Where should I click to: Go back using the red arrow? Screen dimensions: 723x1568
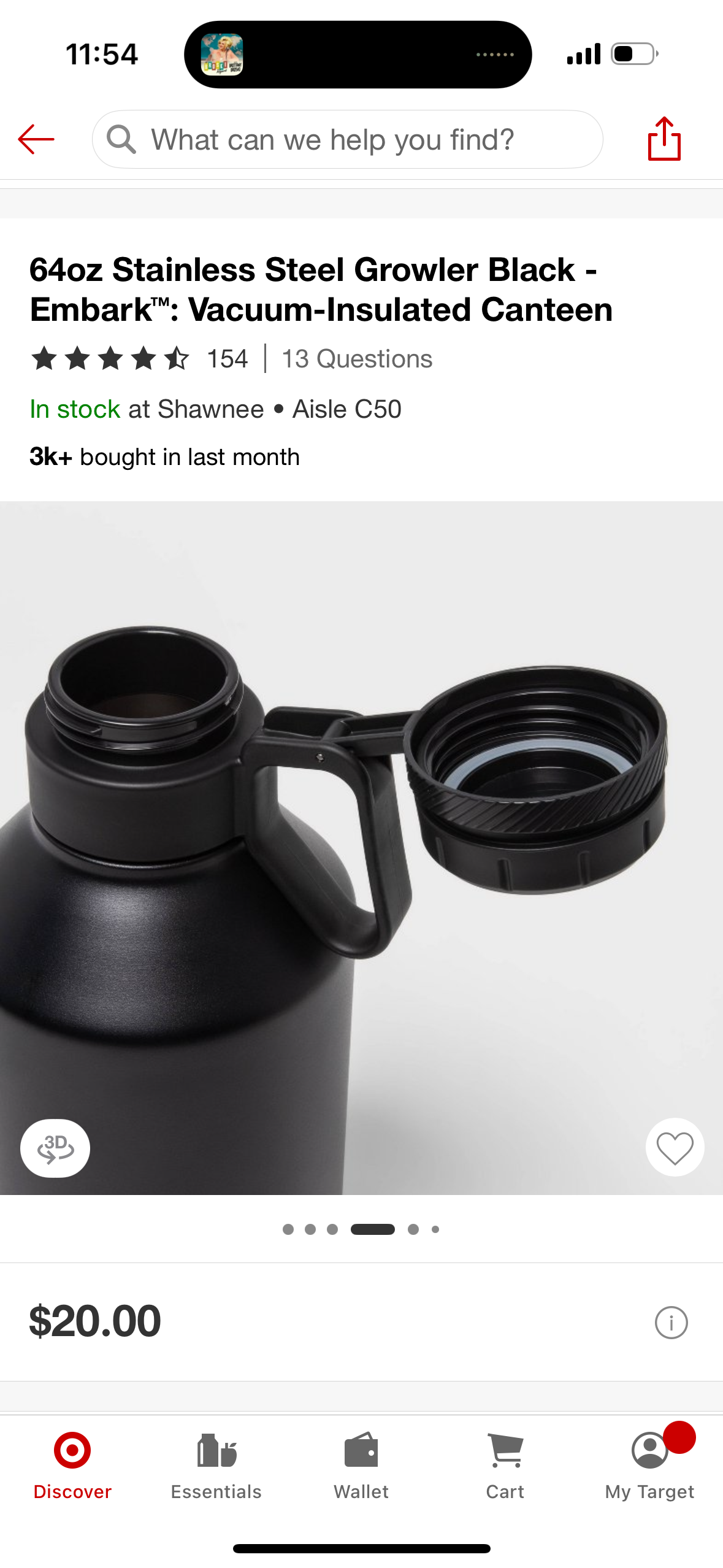(36, 139)
